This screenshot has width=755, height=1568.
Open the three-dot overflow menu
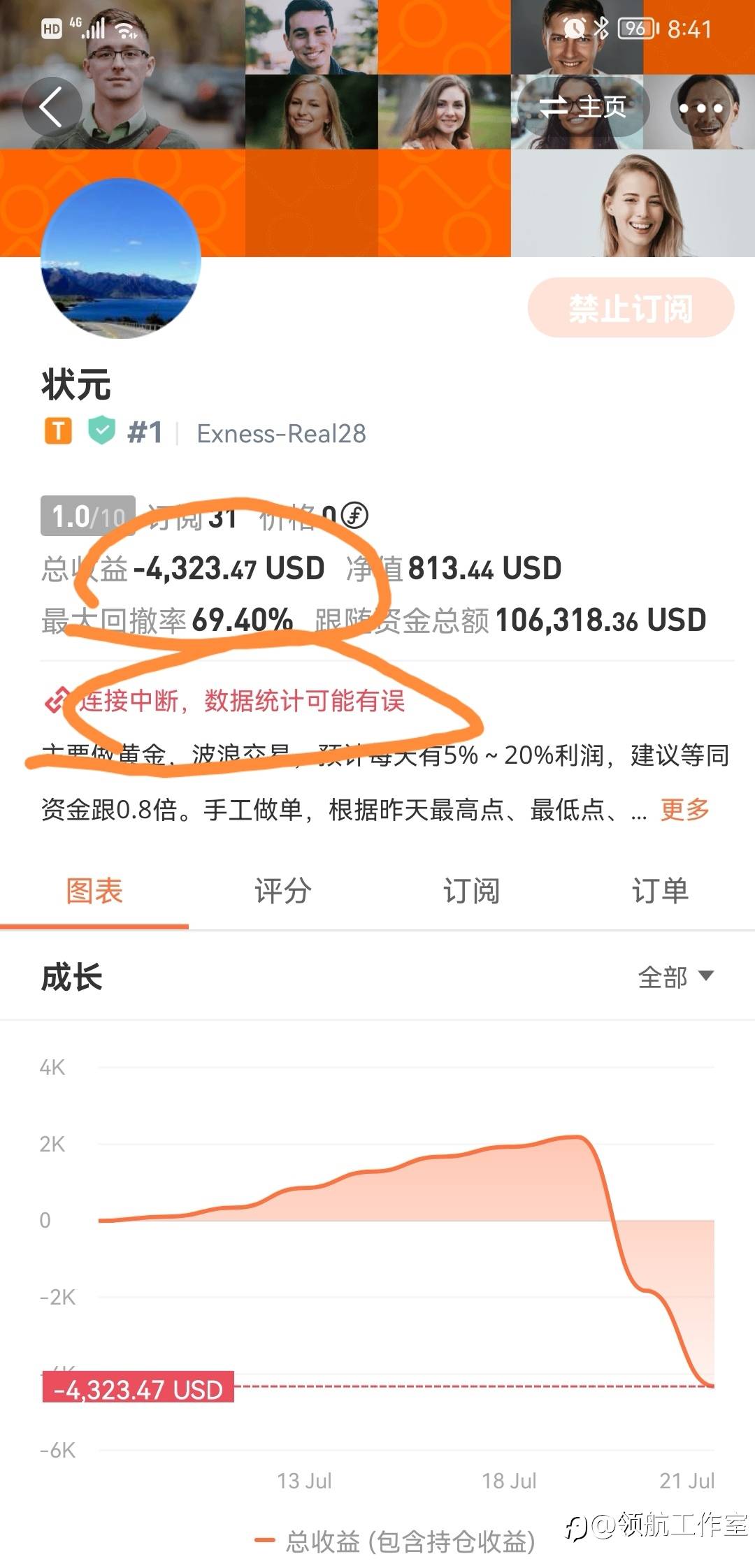pos(701,108)
